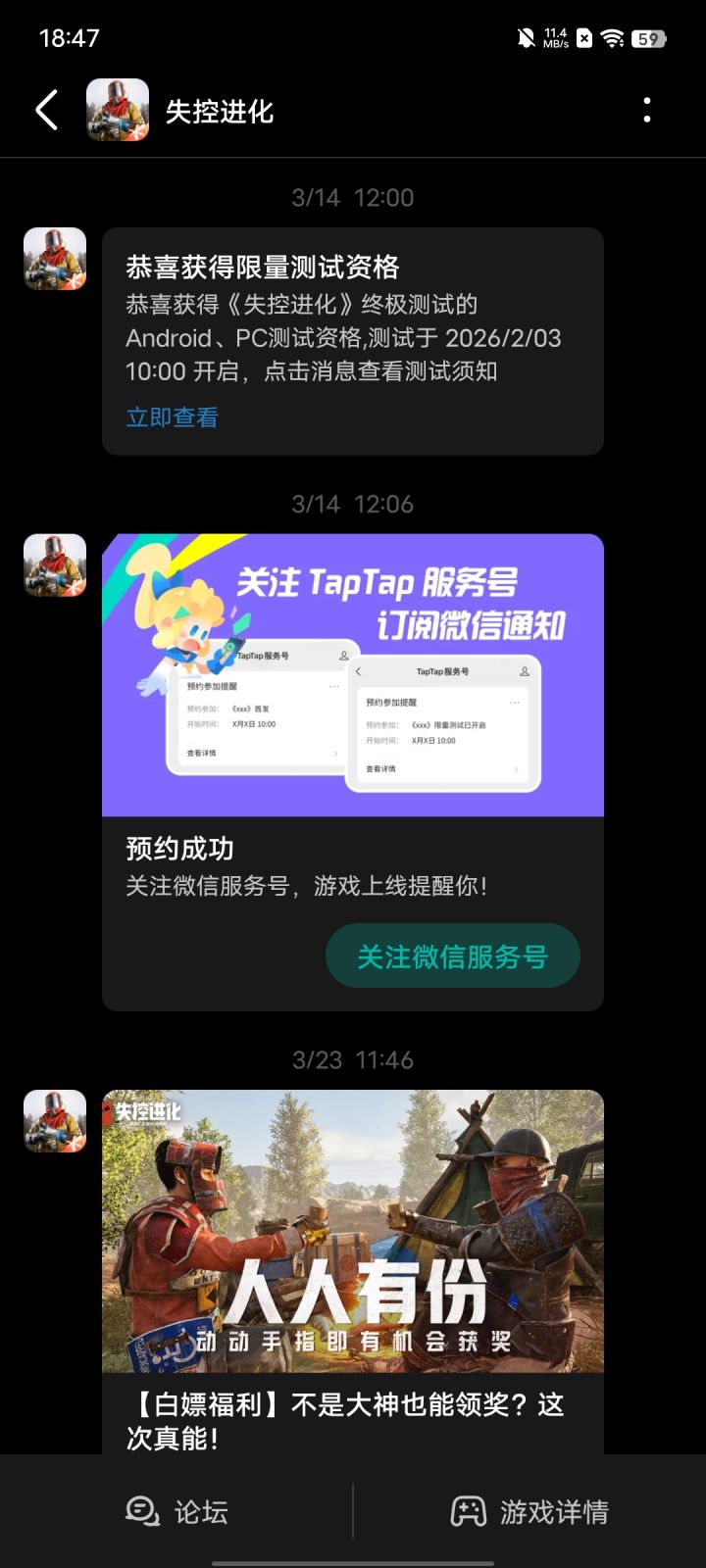Image resolution: width=706 pixels, height=1568 pixels.
Task: Tap the back arrow in the title bar
Action: tap(45, 111)
